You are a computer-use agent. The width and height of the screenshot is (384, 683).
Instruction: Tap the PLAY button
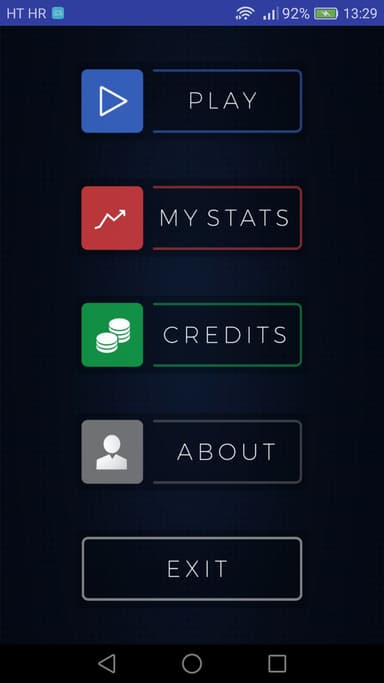click(227, 101)
